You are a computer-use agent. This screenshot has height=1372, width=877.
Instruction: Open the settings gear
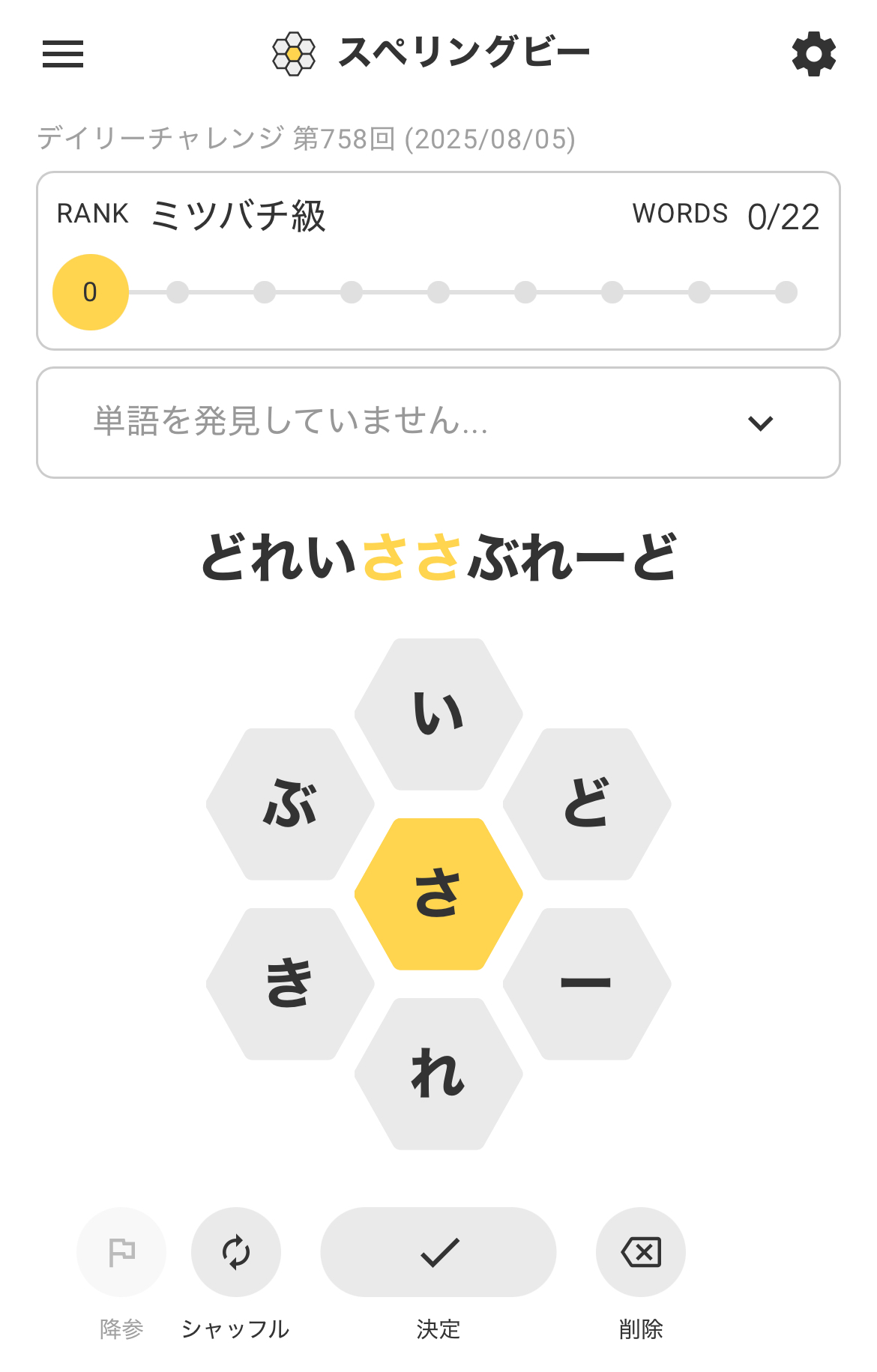click(x=813, y=54)
